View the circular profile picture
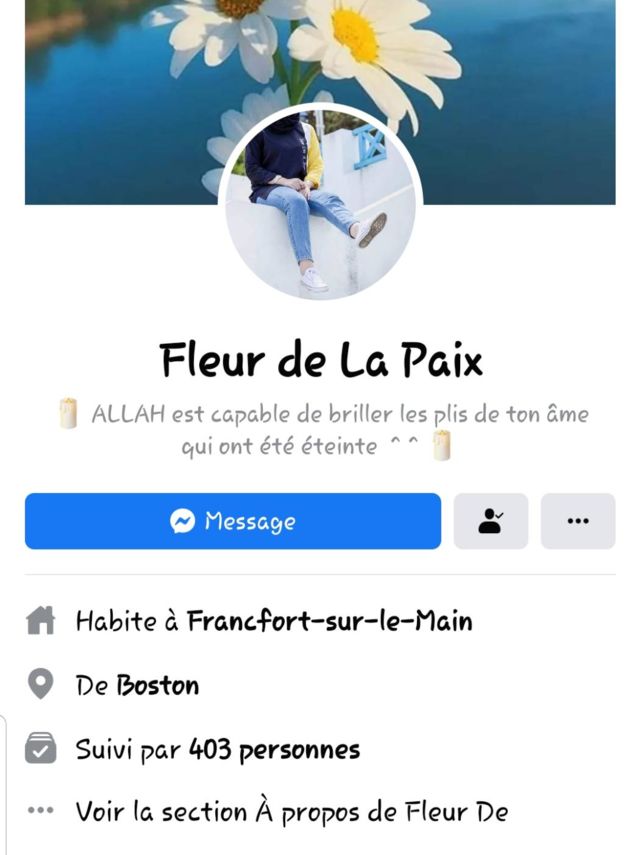Screen dimensions: 640x855 pyautogui.click(x=320, y=205)
